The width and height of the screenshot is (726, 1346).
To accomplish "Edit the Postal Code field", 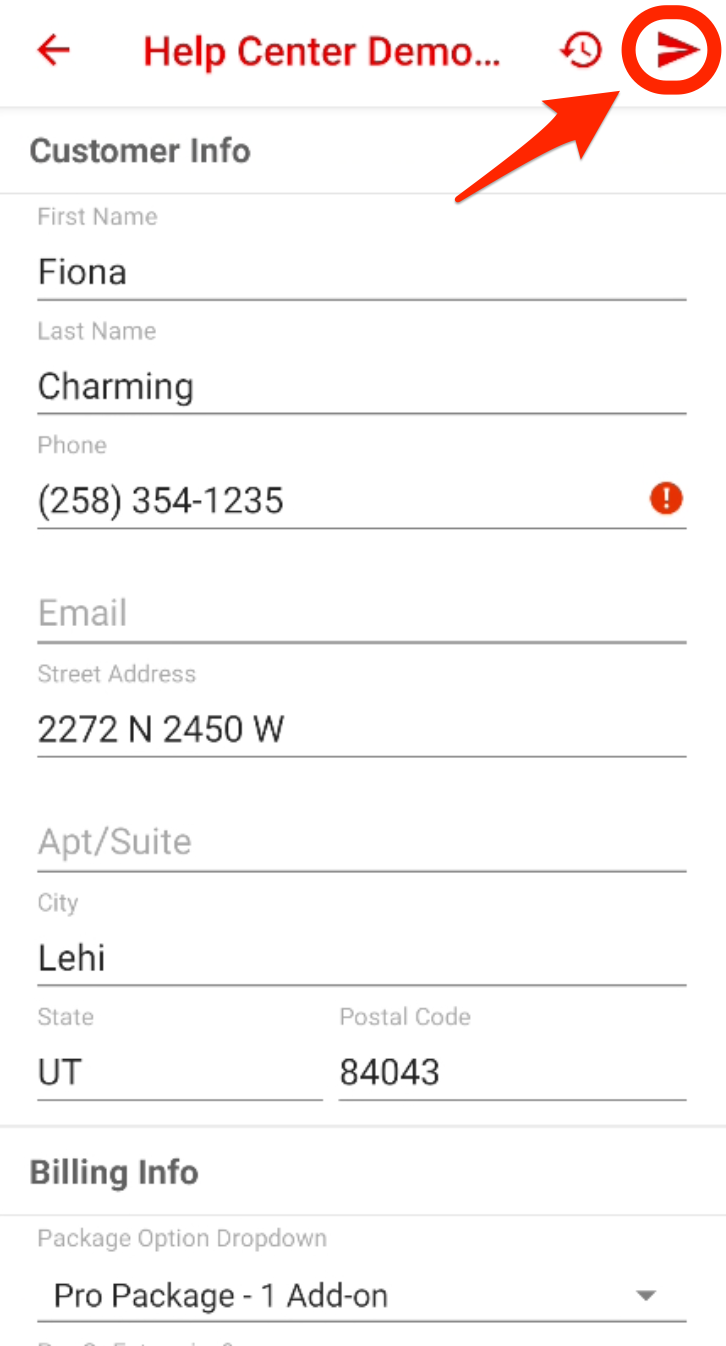I will click(x=512, y=1073).
